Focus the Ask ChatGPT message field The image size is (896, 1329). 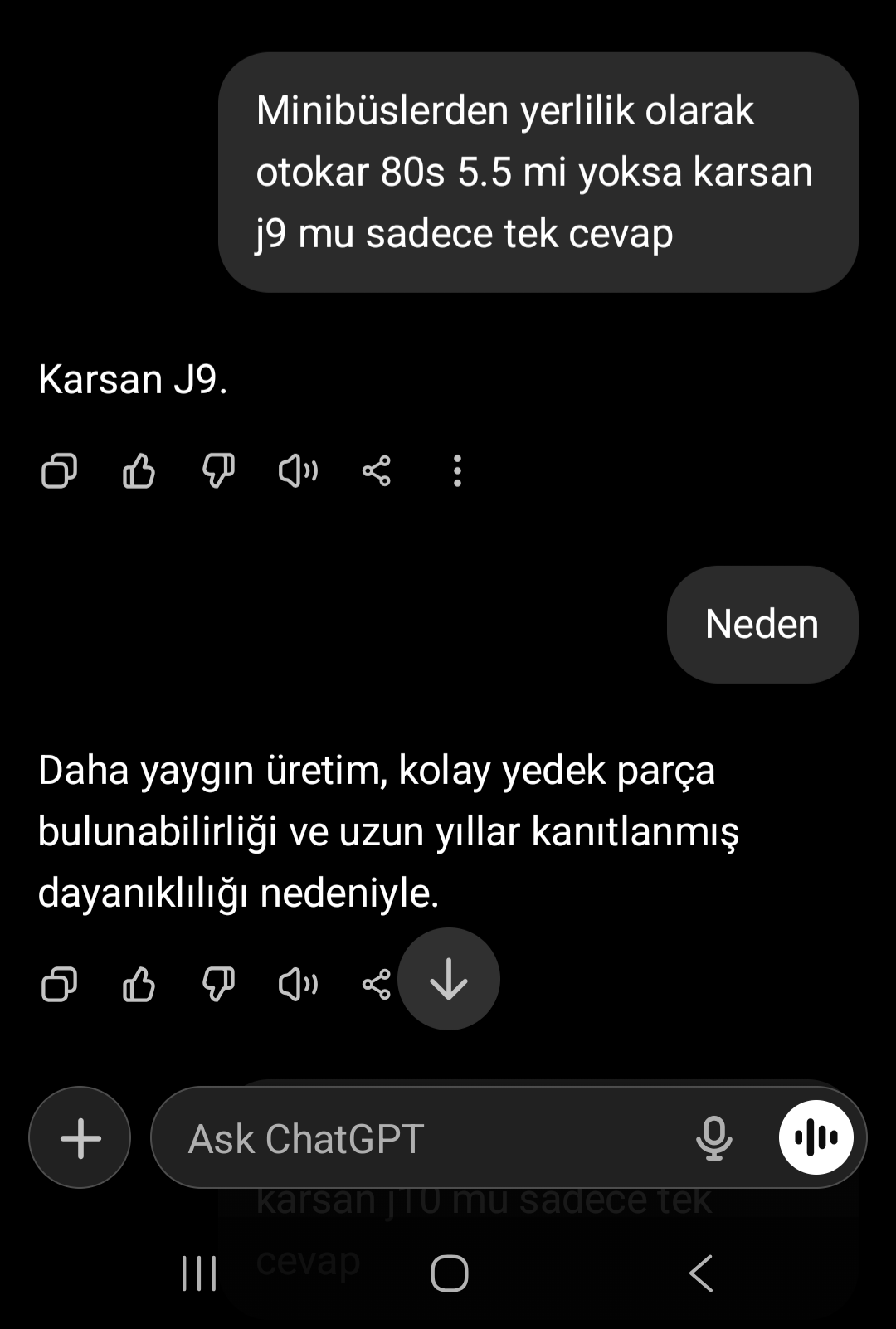coord(415,1138)
